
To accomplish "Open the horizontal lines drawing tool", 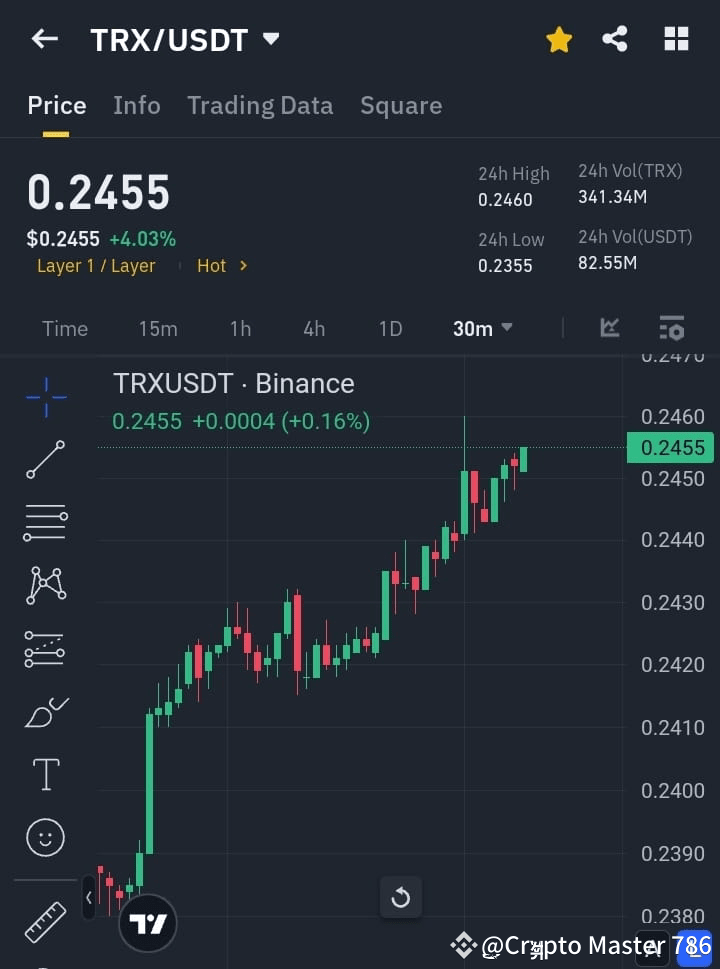I will click(x=45, y=523).
